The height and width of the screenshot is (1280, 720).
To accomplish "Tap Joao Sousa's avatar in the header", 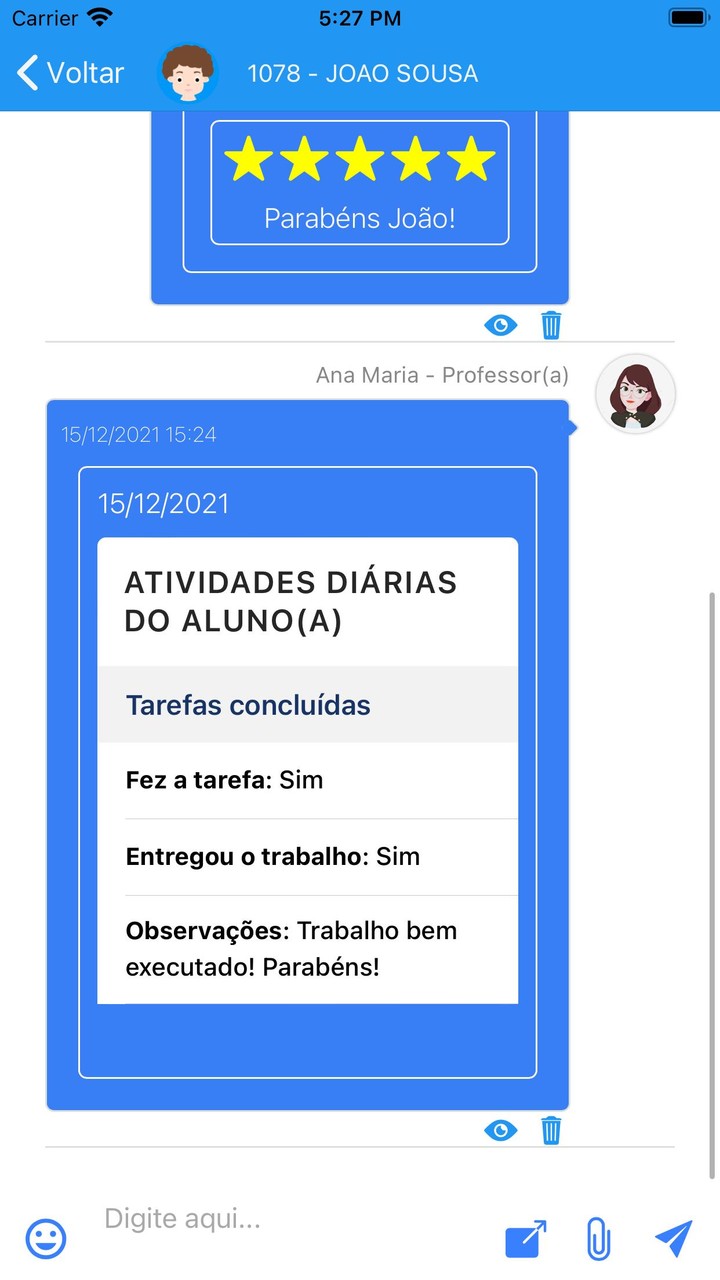I will pyautogui.click(x=187, y=71).
